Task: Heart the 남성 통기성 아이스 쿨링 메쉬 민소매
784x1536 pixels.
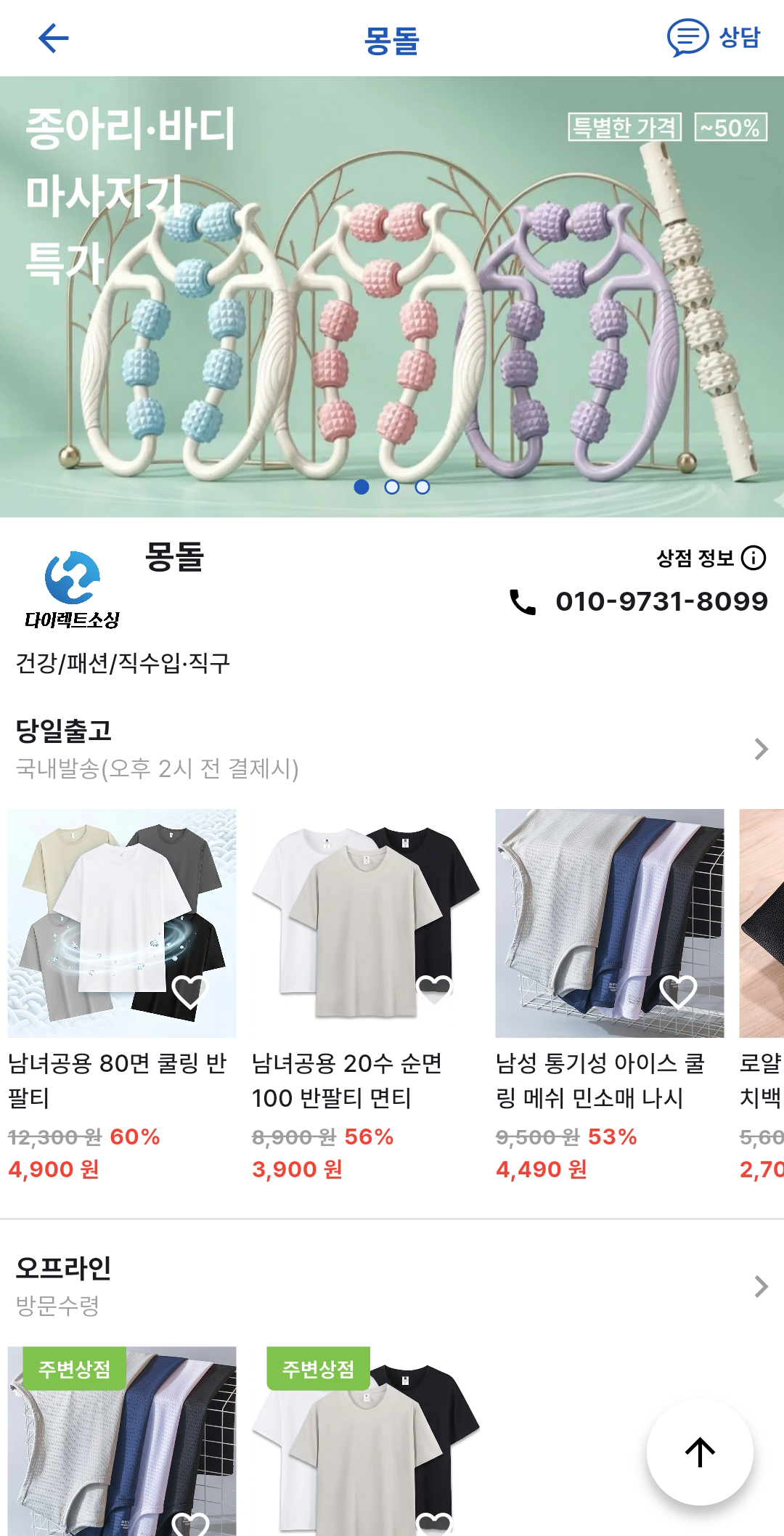Action: coord(678,992)
